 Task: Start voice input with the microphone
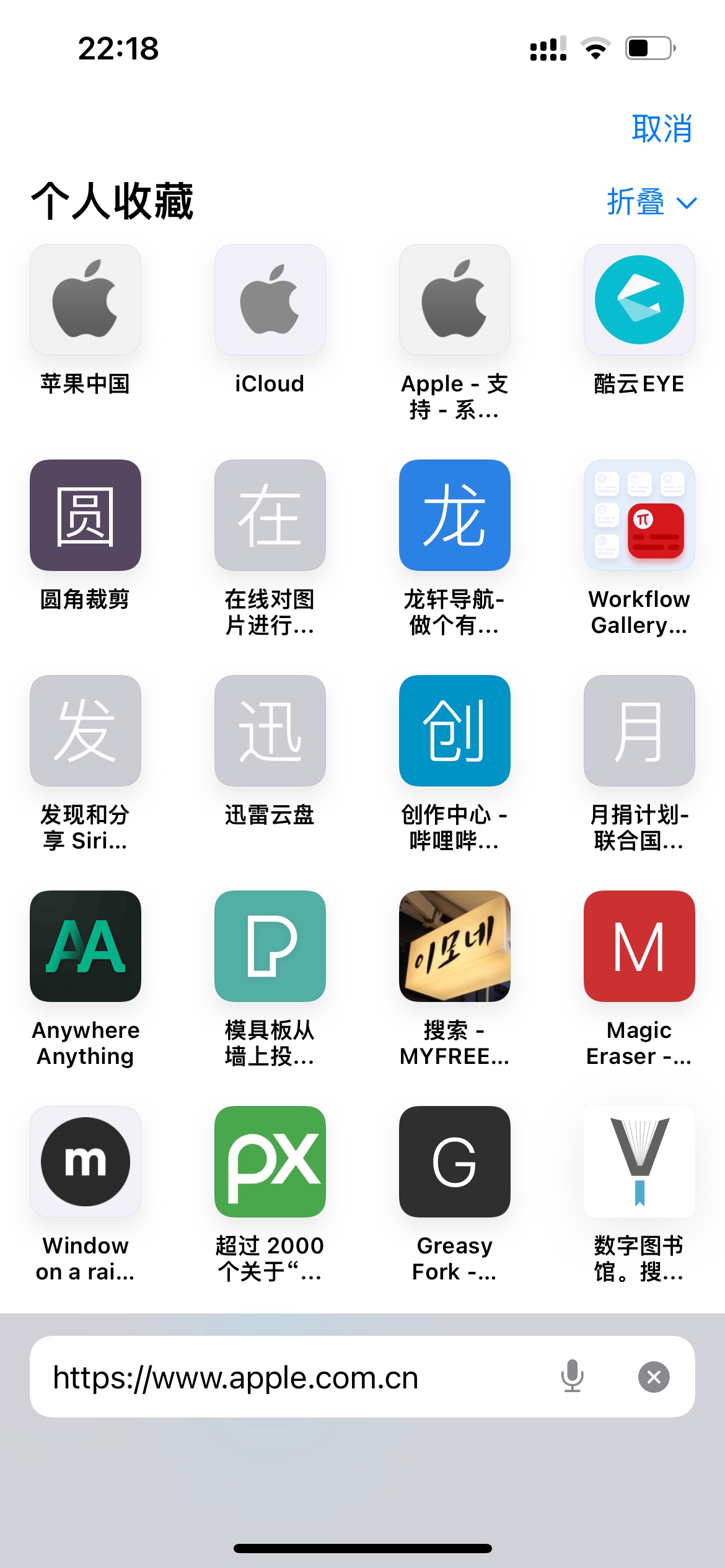[572, 1377]
